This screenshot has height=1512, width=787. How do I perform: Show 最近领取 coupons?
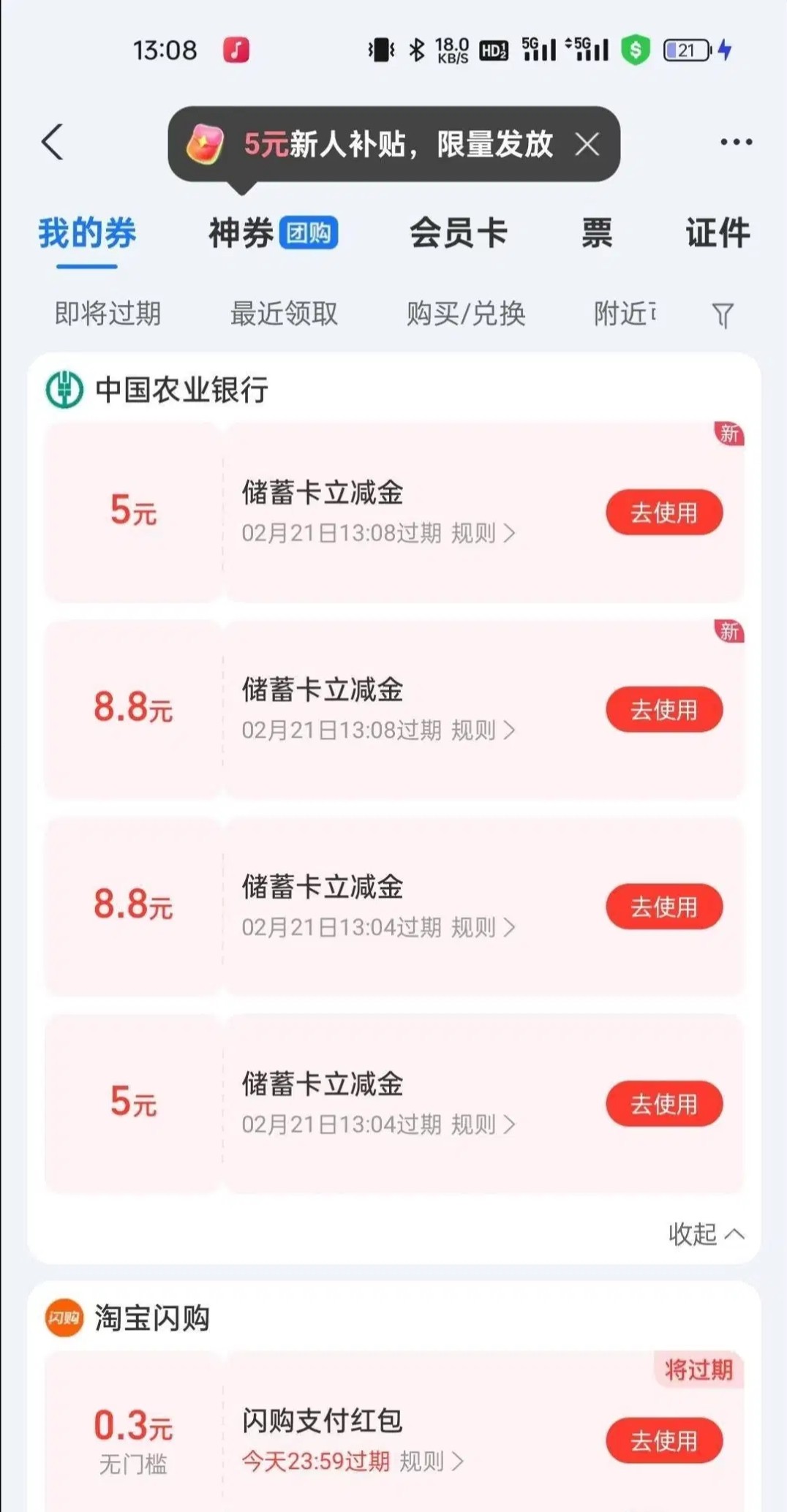(x=284, y=314)
